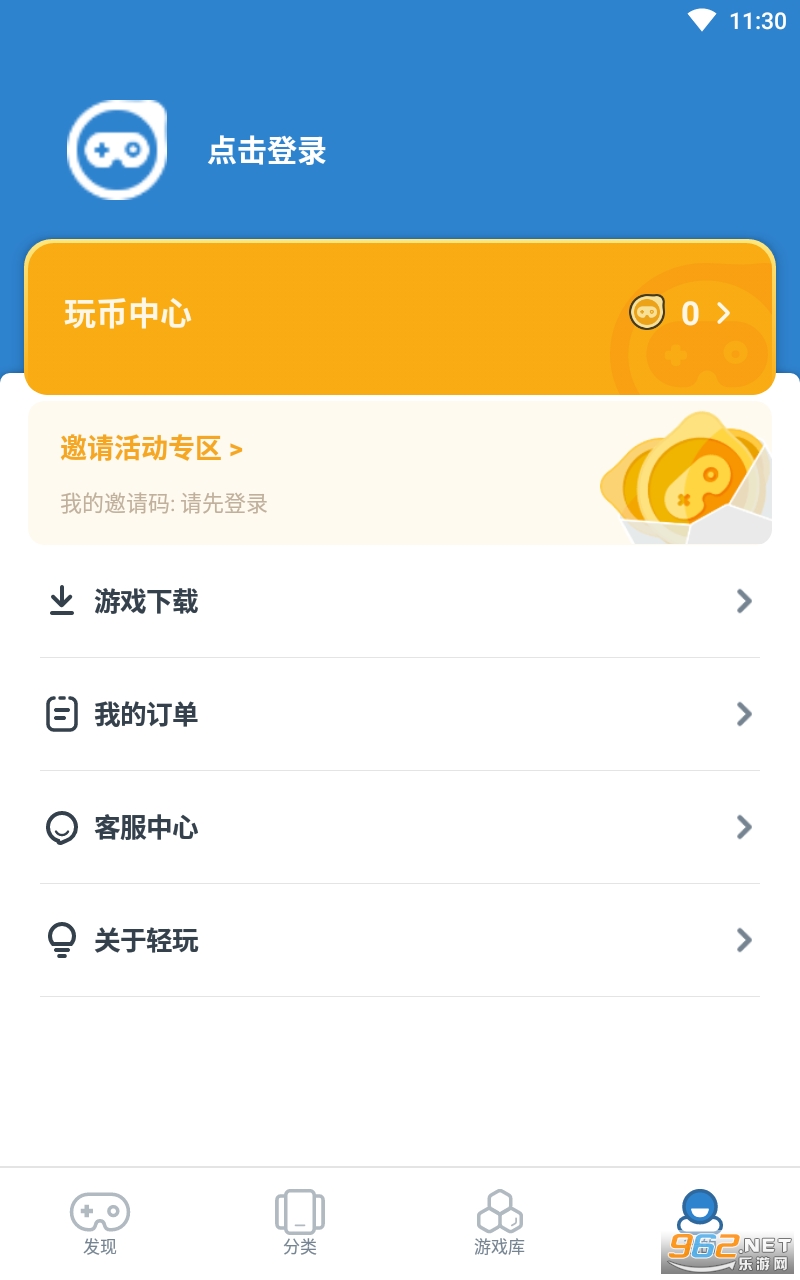This screenshot has width=800, height=1280.
Task: Select the 游戏库 tab
Action: [x=499, y=1222]
